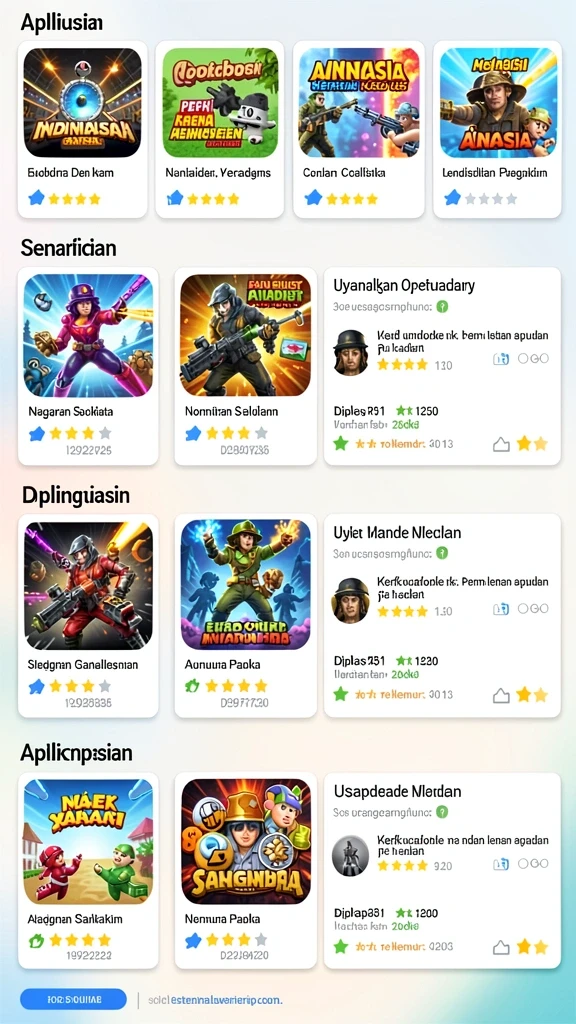Open the Nagaran Saokiata game card
This screenshot has height=1024, width=576.
(88, 366)
